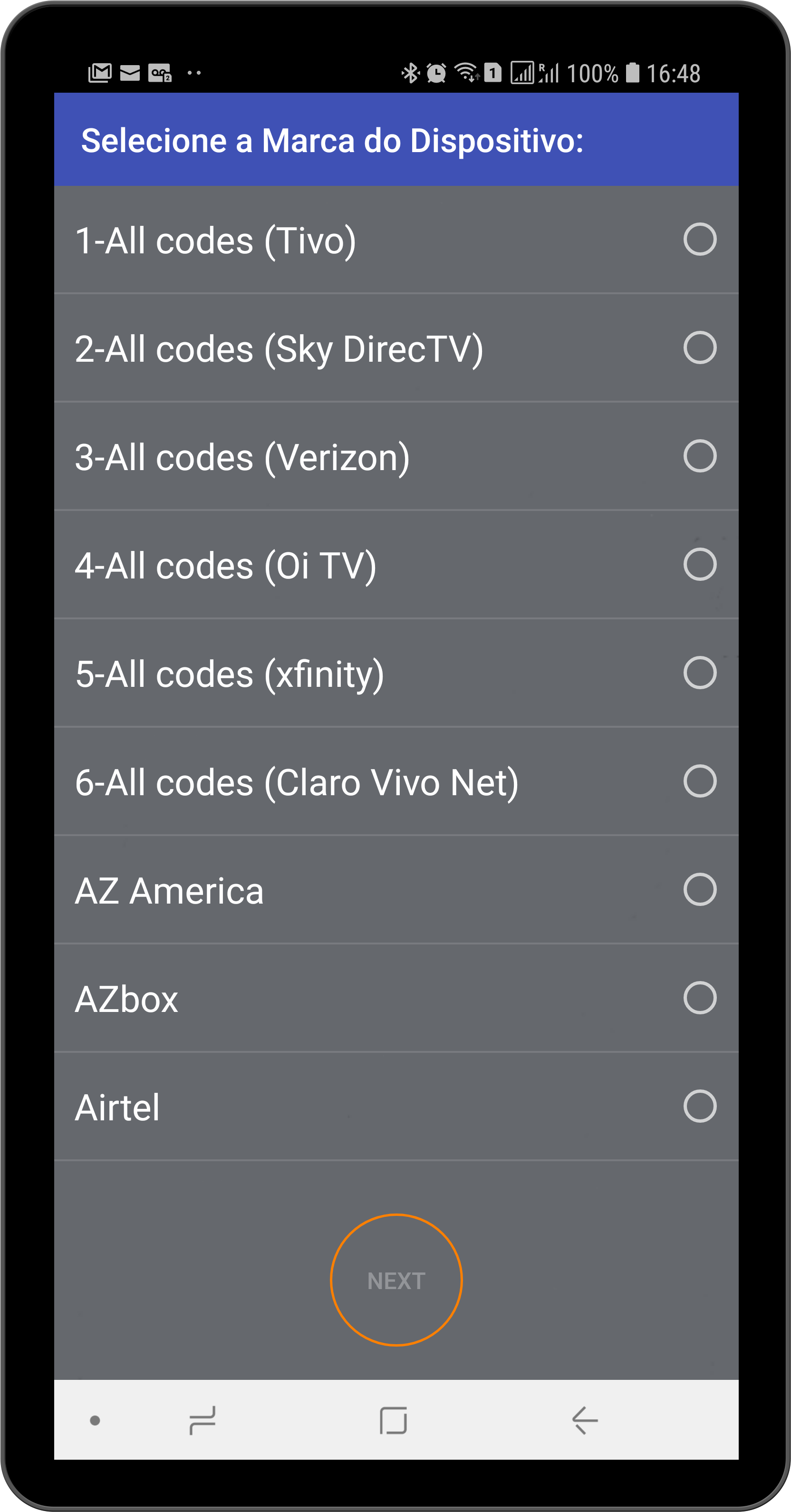791x1512 pixels.
Task: Select 6-All codes (Claro Vivo Net)
Action: pos(396,781)
